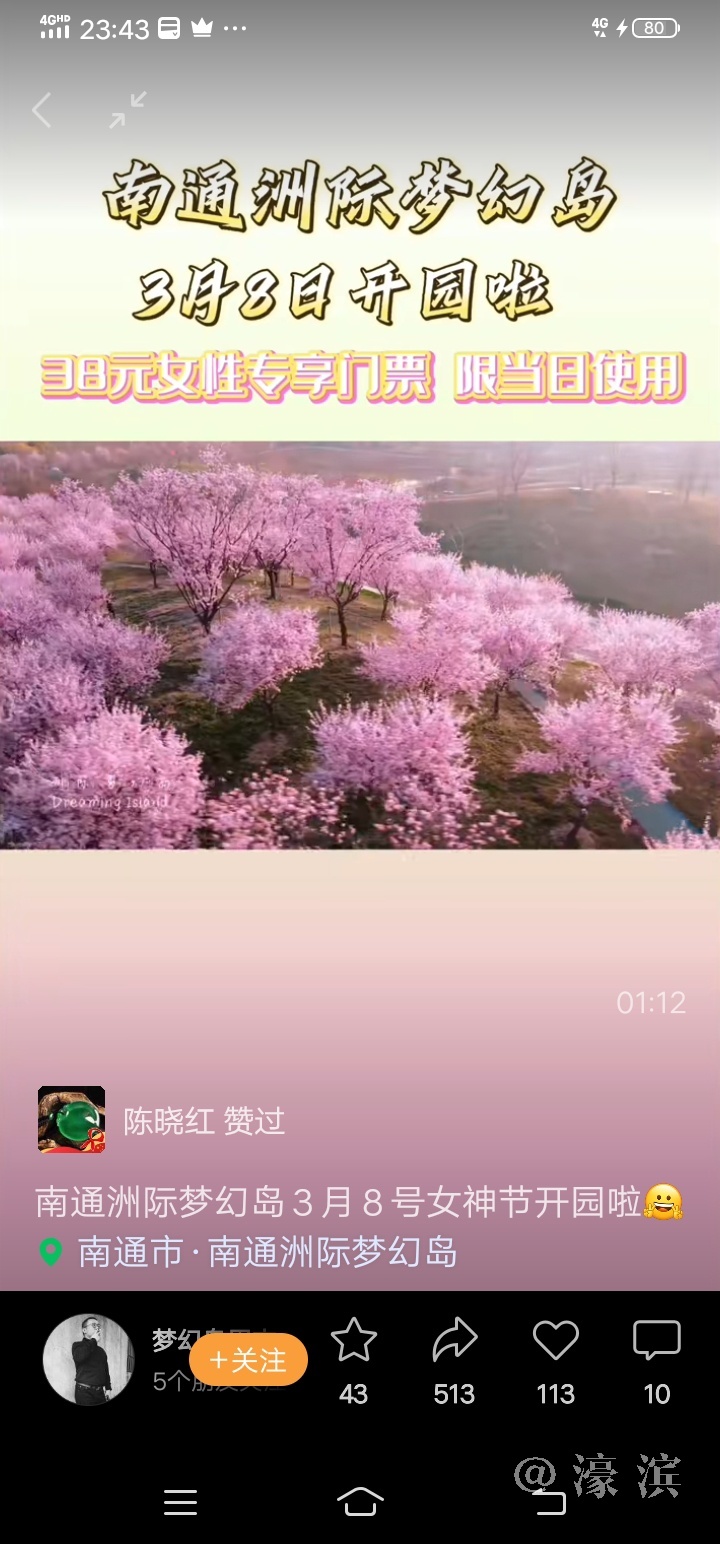Open the 南通洲际梦幻岛 location tag

click(x=267, y=1252)
